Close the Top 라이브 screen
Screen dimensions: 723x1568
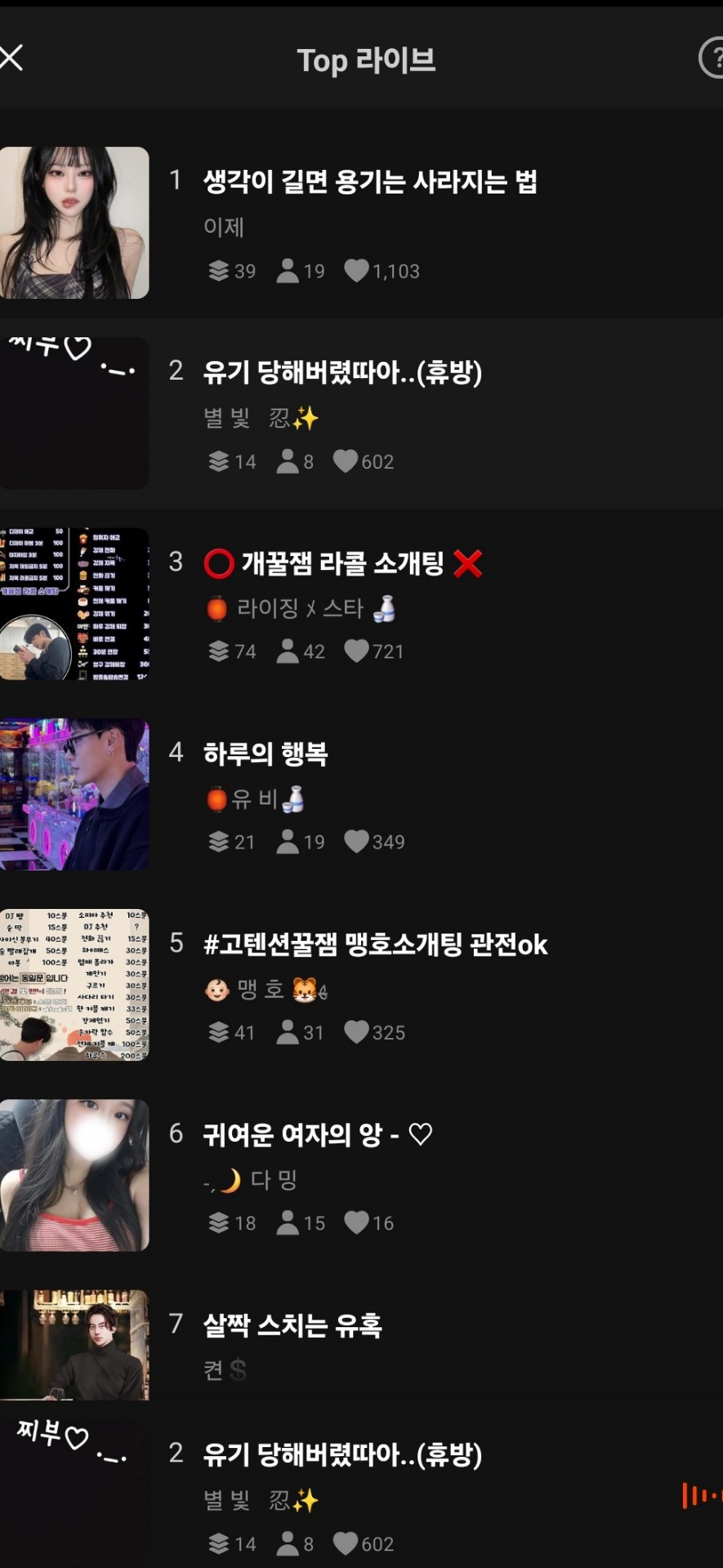(x=11, y=58)
